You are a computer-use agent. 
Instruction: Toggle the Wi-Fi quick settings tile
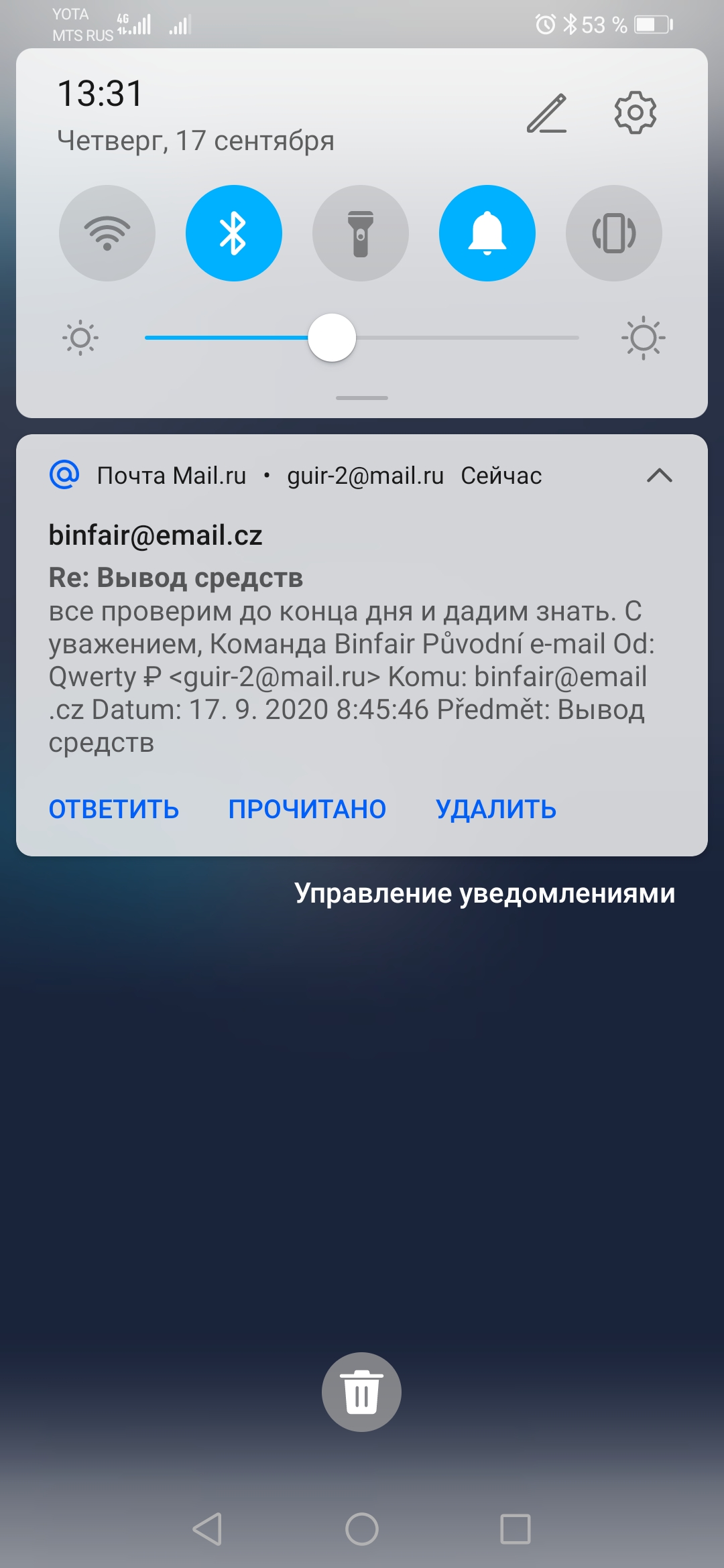pyautogui.click(x=107, y=233)
